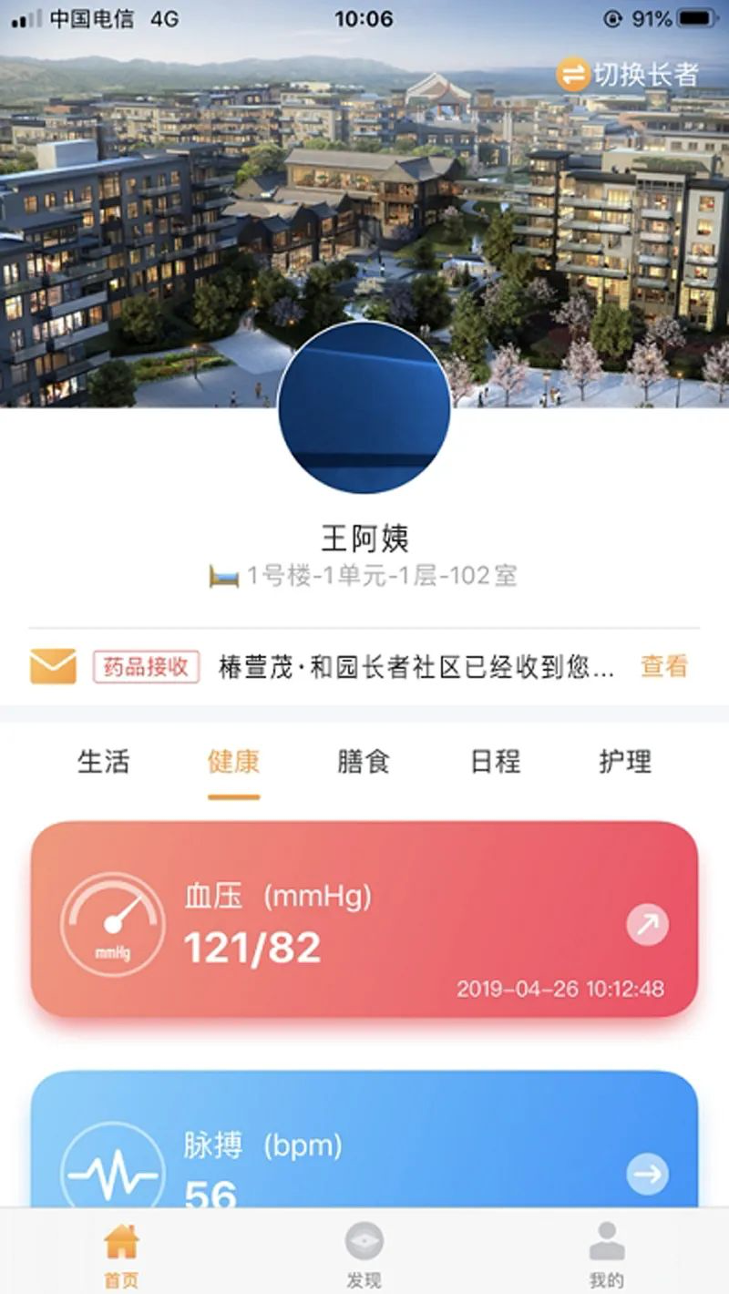Switch to the 膳食 tab
Image resolution: width=729 pixels, height=1295 pixels.
[x=364, y=762]
